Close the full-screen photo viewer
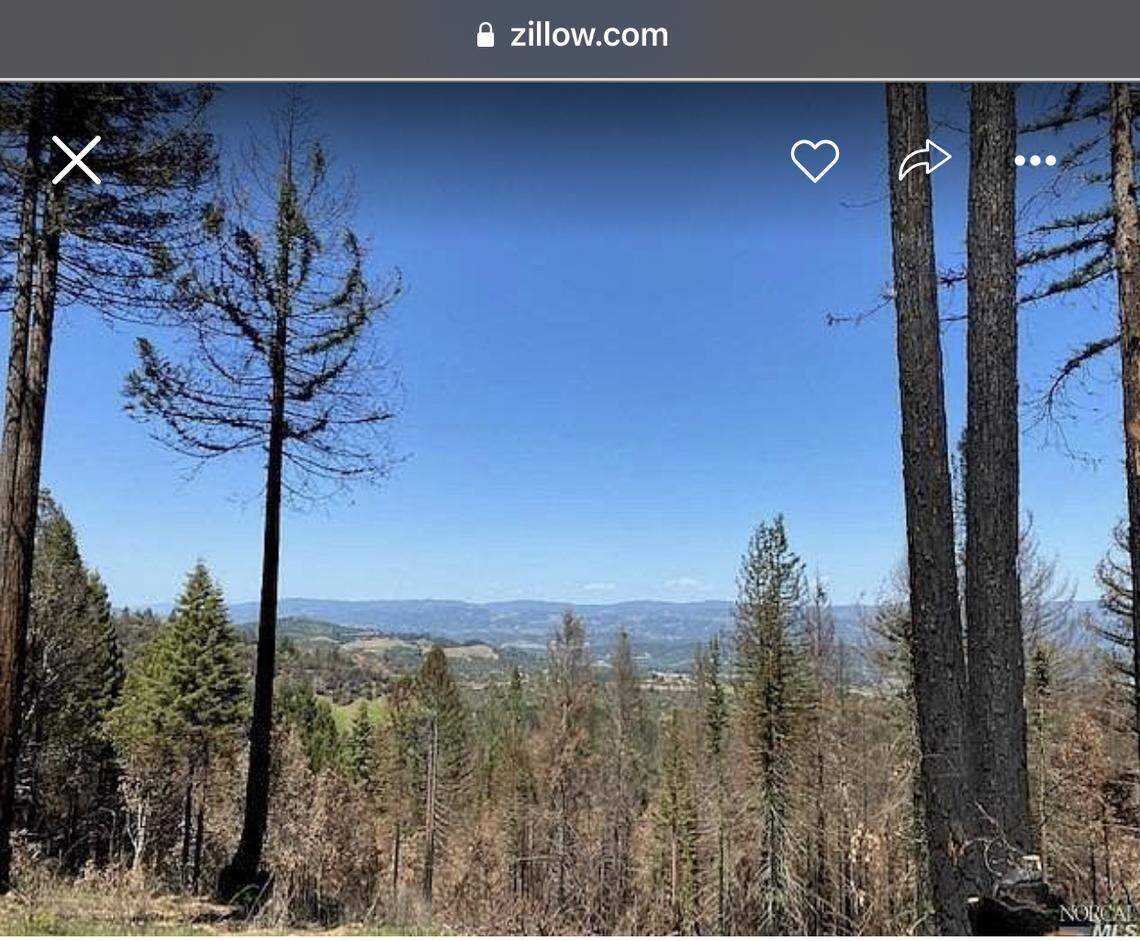 pos(76,160)
